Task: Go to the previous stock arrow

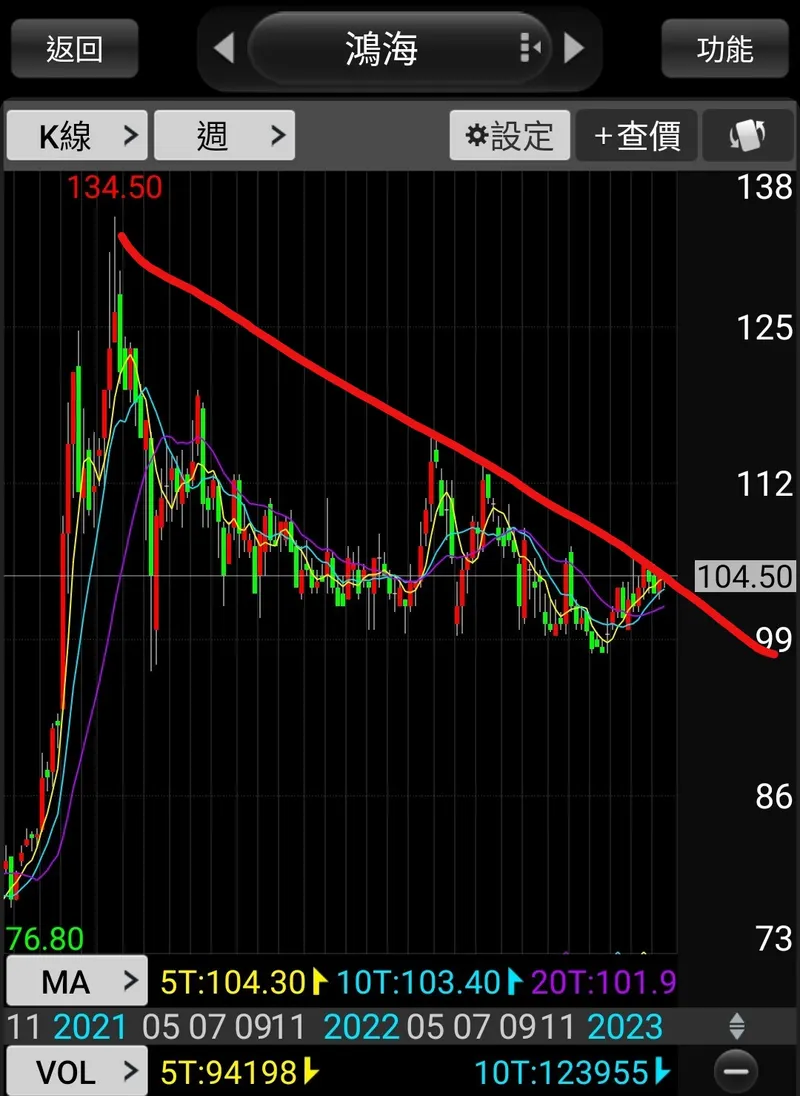Action: [x=224, y=47]
